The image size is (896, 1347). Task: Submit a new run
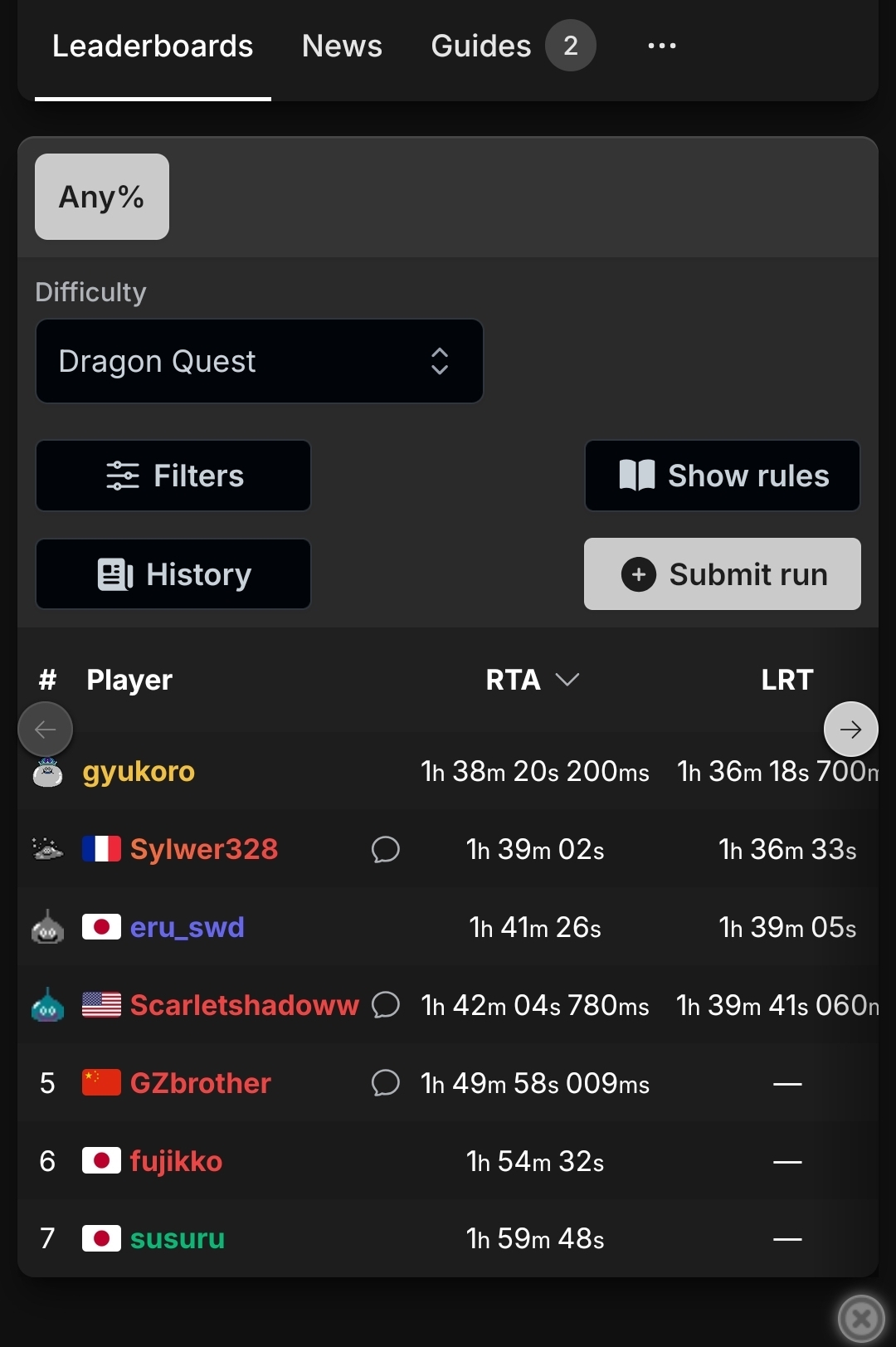coord(722,574)
